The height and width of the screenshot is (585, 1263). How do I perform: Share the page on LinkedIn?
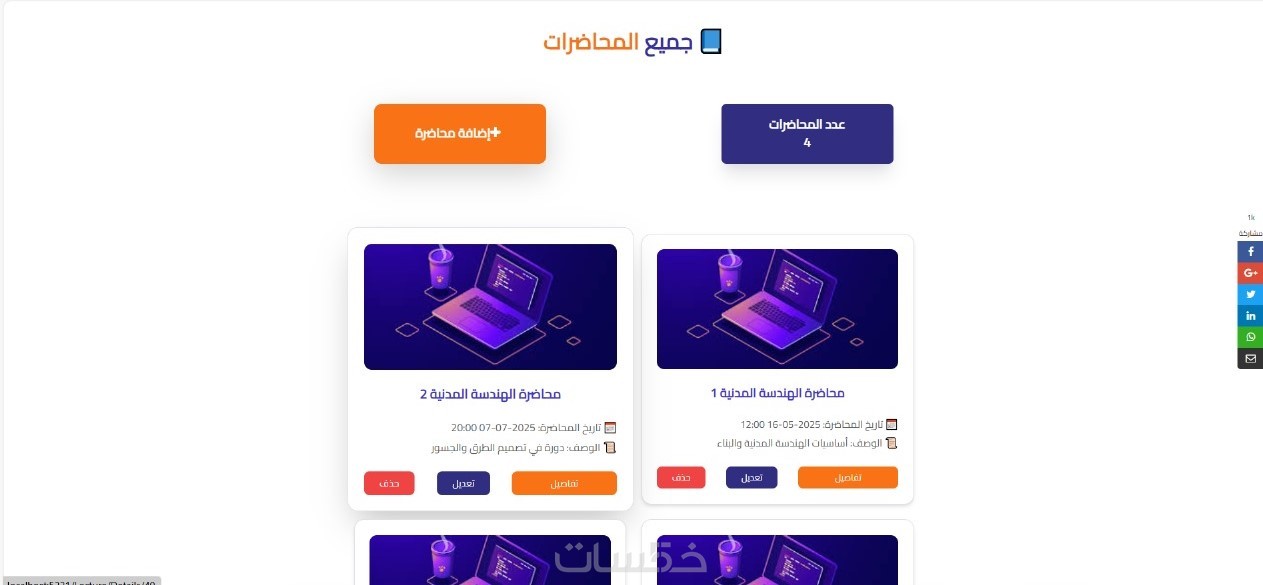click(x=1250, y=316)
